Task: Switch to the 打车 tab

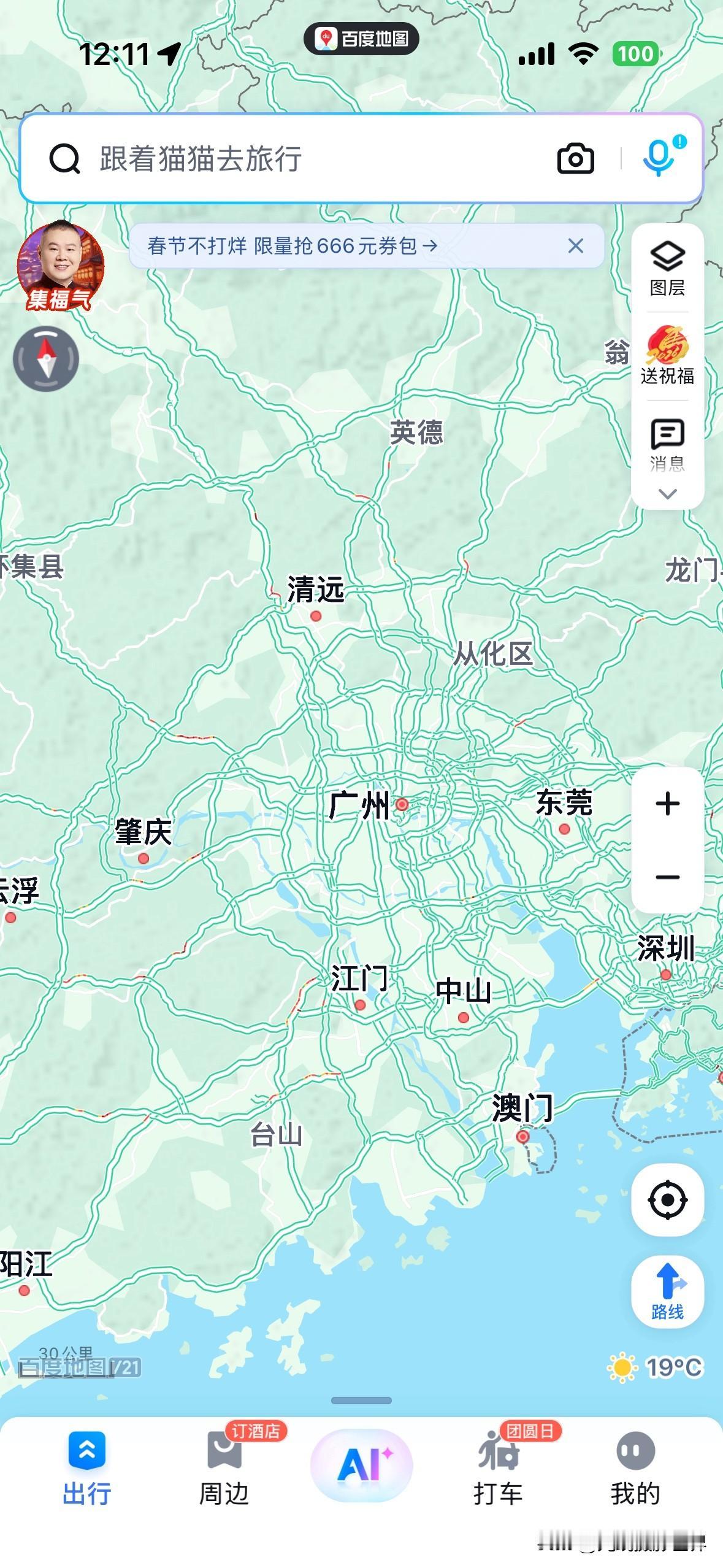Action: point(497,1468)
